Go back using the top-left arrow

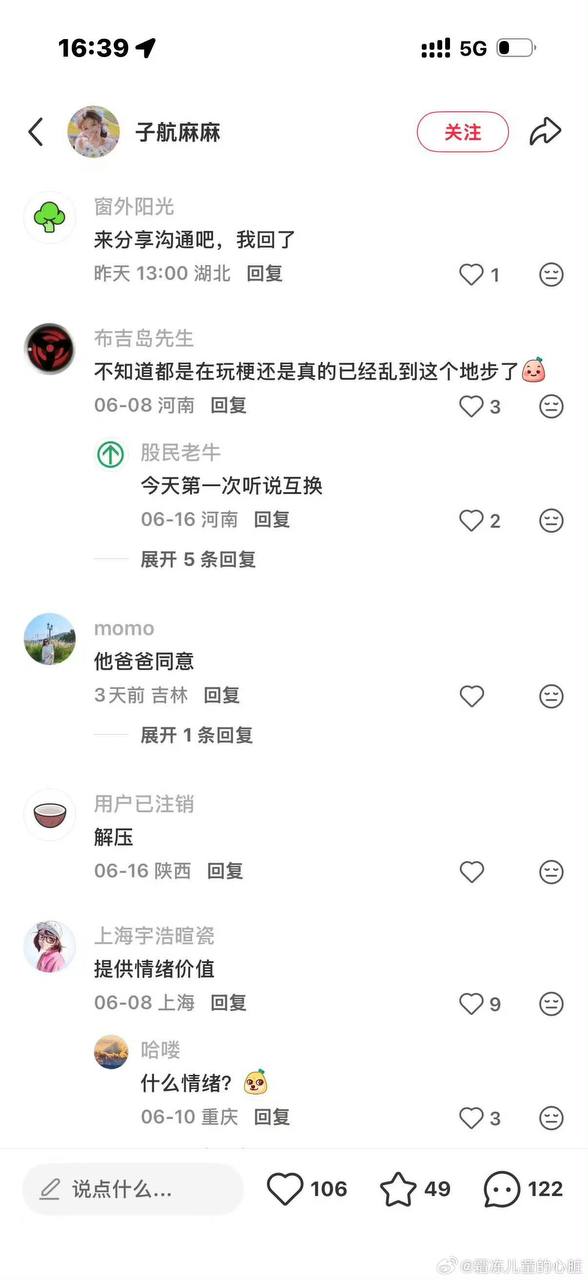pyautogui.click(x=36, y=132)
